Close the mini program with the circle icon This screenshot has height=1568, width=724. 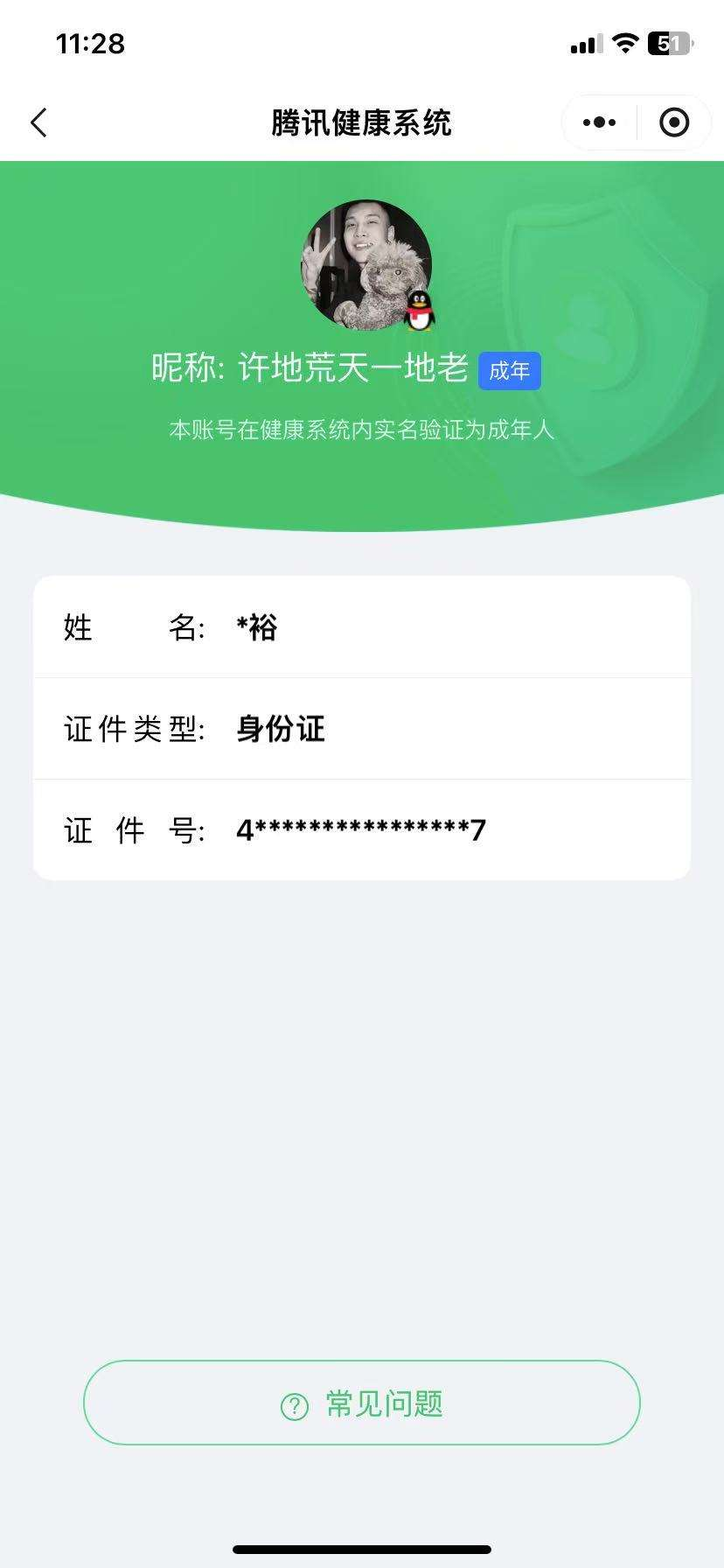673,122
